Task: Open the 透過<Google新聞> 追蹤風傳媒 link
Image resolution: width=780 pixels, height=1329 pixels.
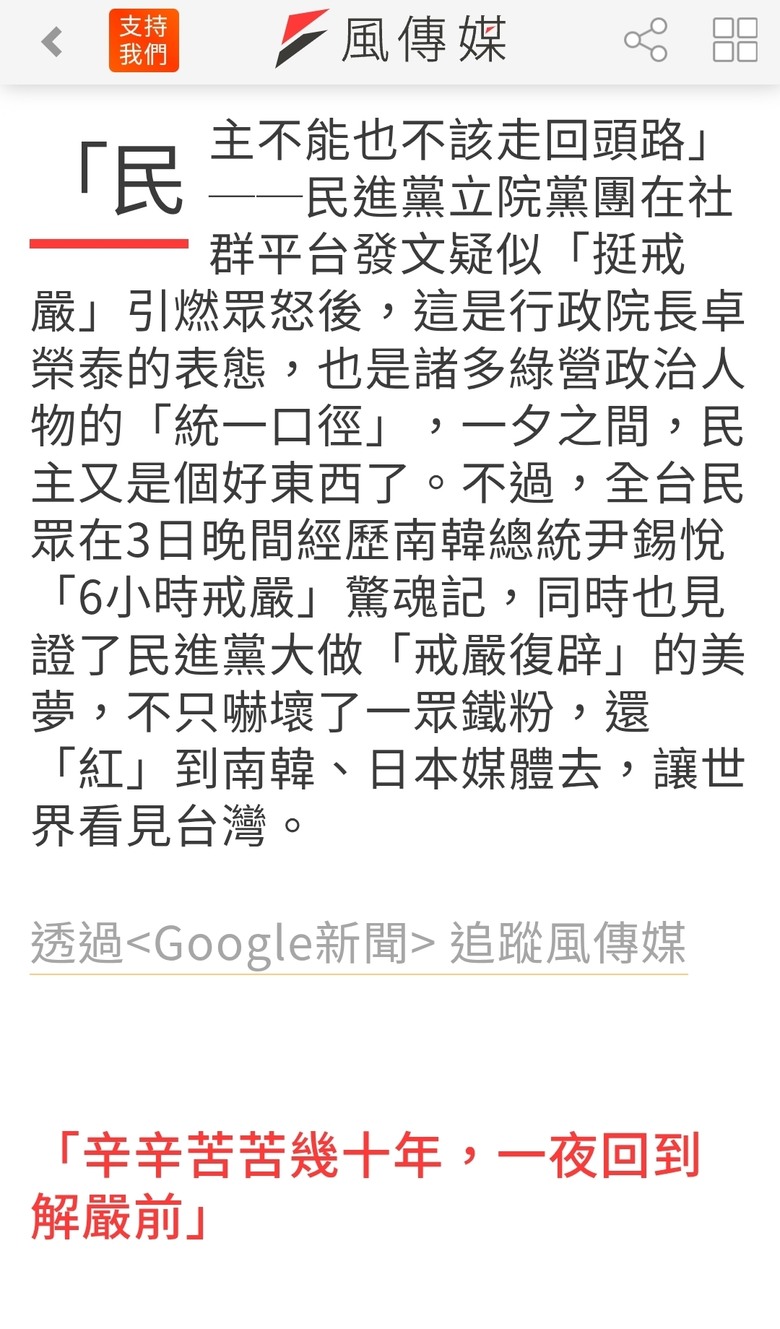Action: (358, 943)
